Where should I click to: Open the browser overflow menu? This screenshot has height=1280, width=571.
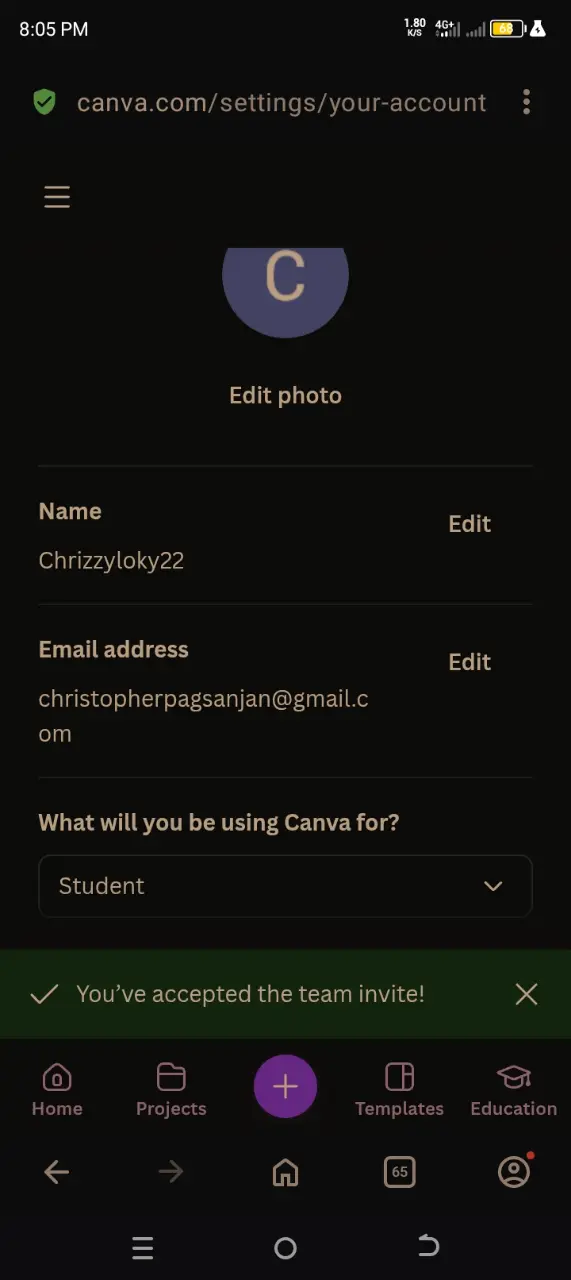(x=526, y=102)
